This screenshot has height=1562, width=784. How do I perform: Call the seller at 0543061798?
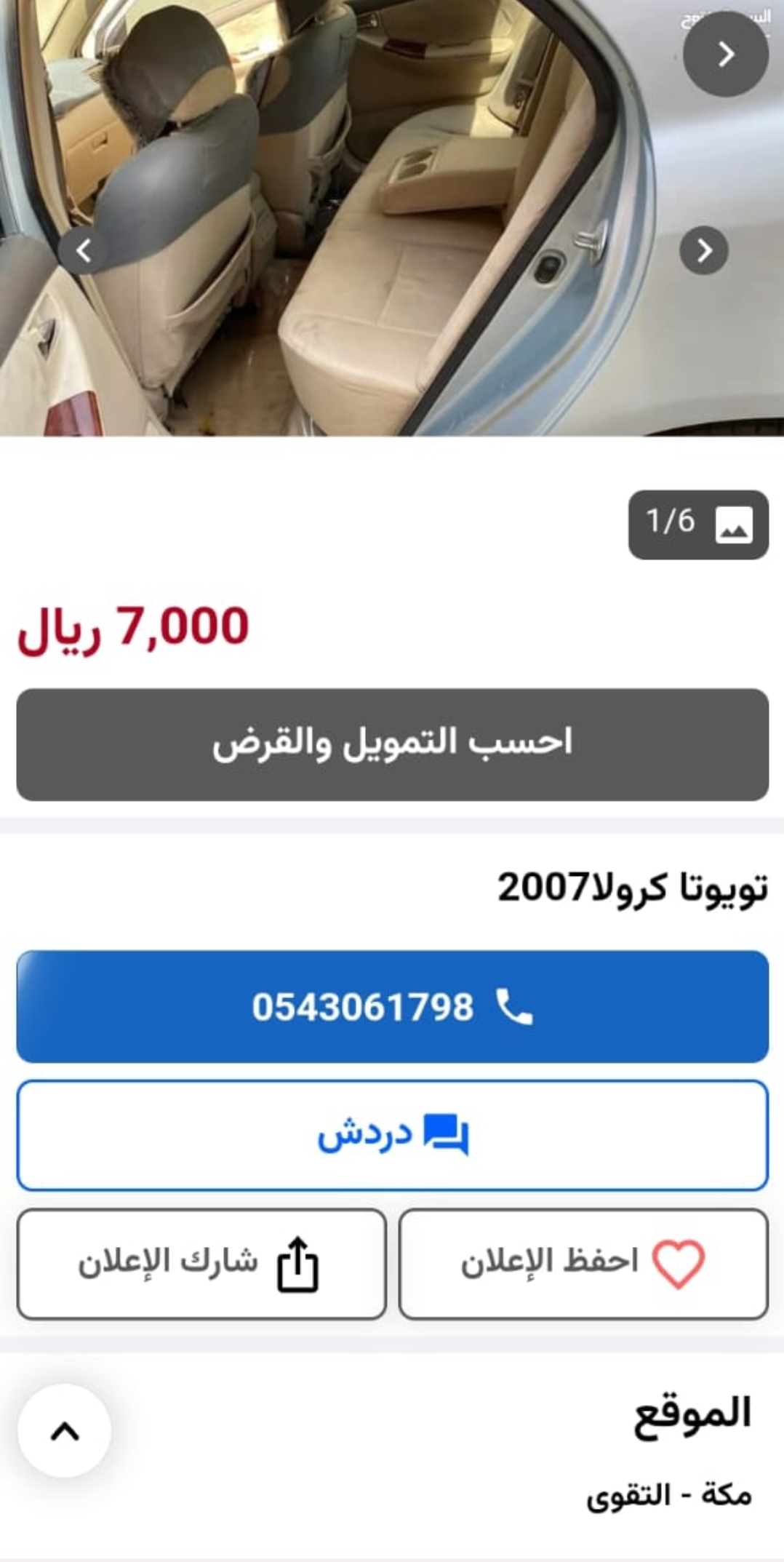(392, 1006)
